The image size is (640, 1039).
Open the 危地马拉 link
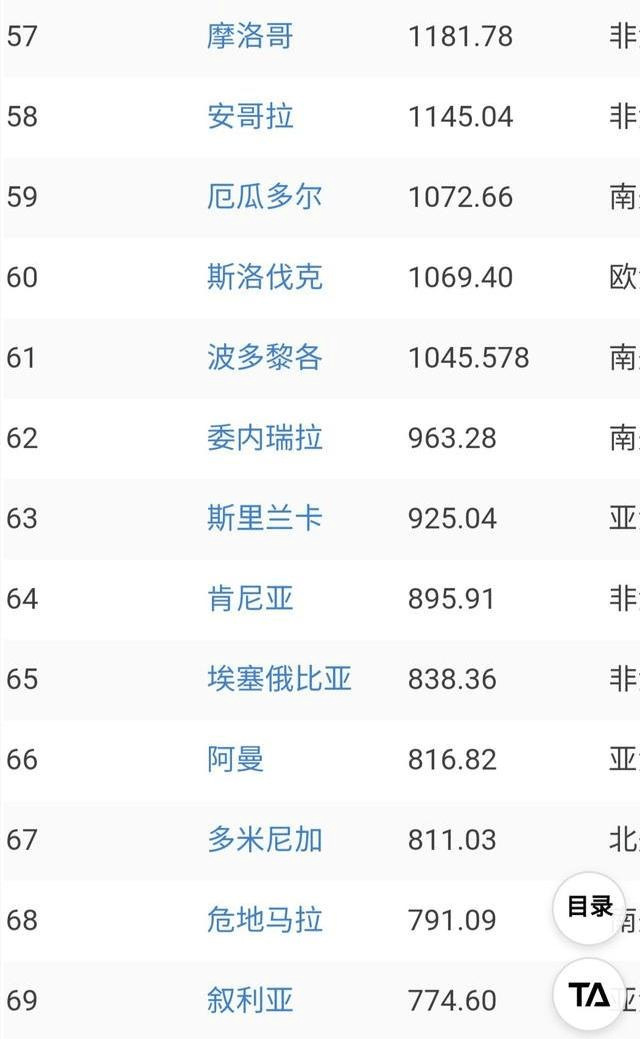tap(264, 920)
